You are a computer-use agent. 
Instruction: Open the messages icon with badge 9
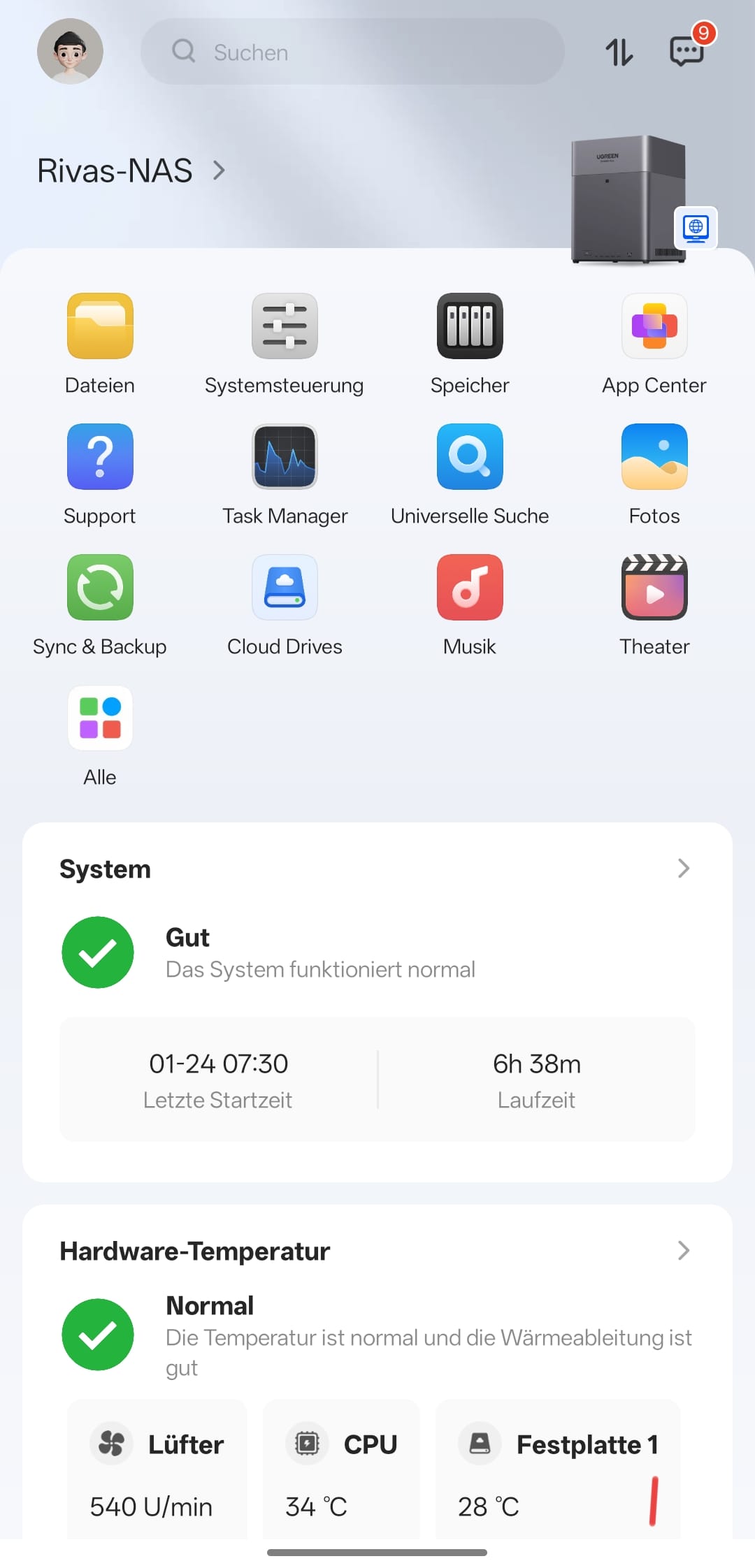(686, 51)
